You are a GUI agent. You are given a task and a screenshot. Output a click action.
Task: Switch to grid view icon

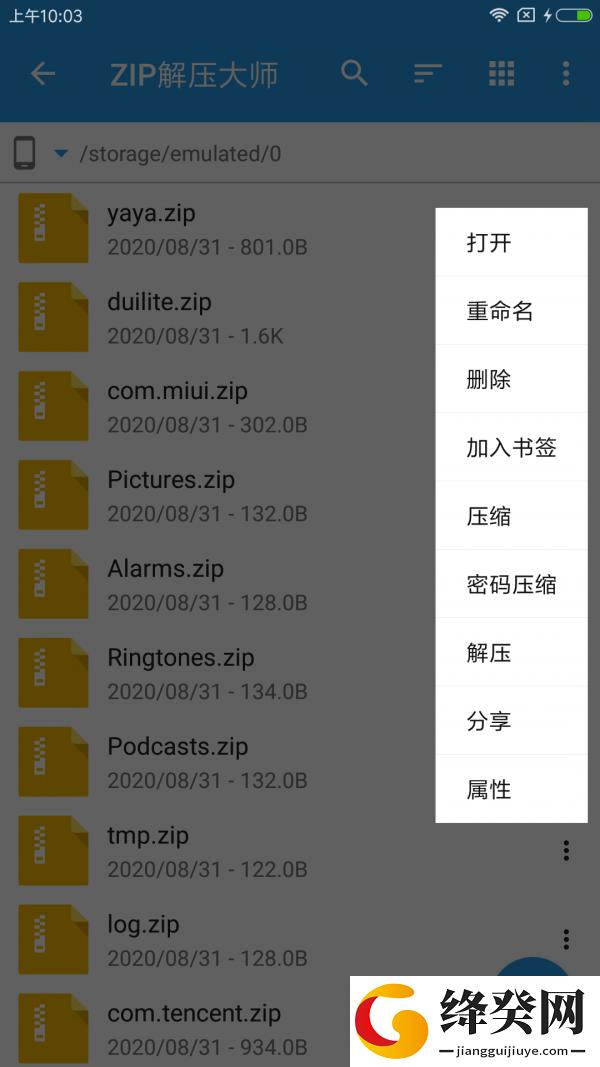(x=501, y=73)
